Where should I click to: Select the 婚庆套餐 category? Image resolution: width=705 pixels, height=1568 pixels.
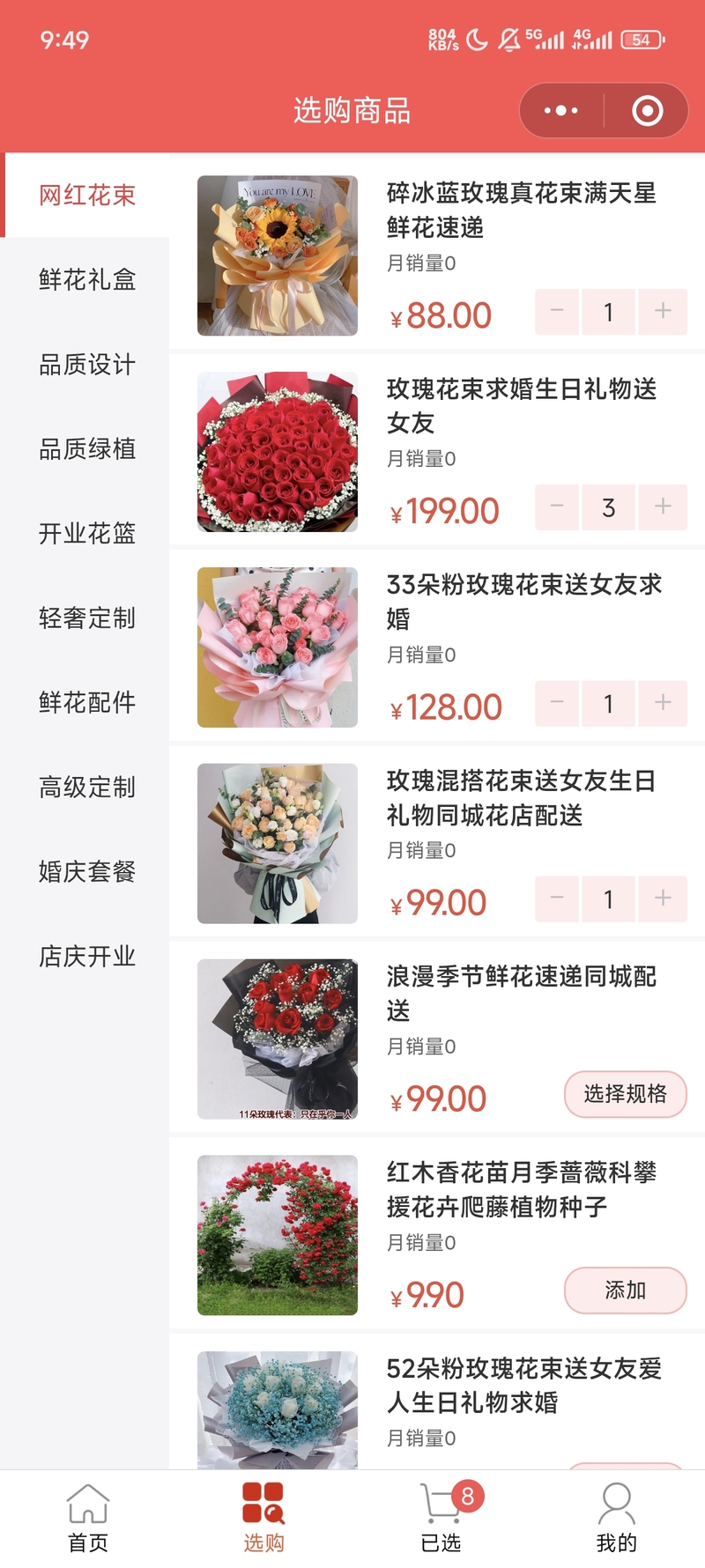click(x=86, y=872)
